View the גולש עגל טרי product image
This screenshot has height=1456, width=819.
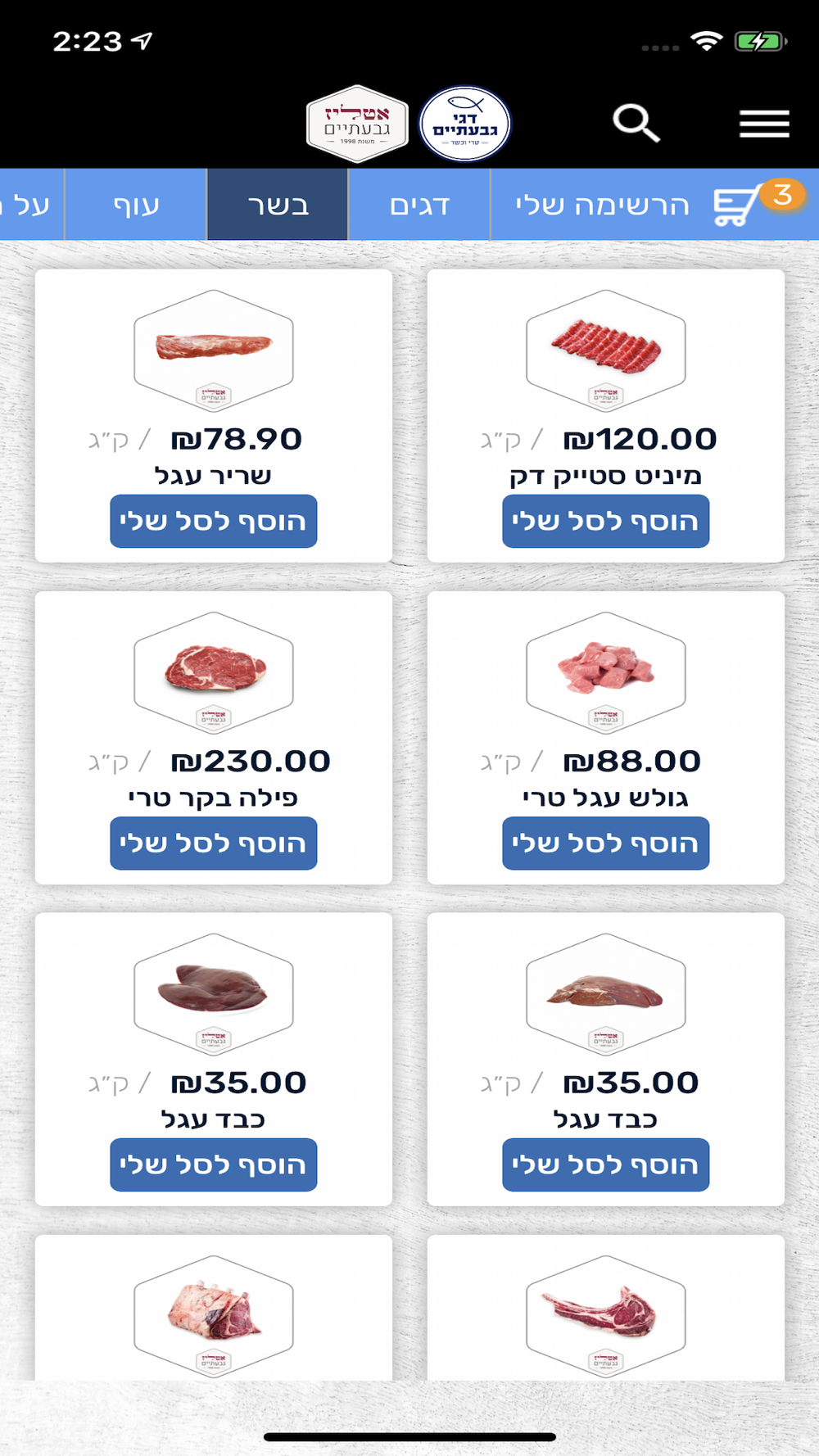(x=605, y=672)
